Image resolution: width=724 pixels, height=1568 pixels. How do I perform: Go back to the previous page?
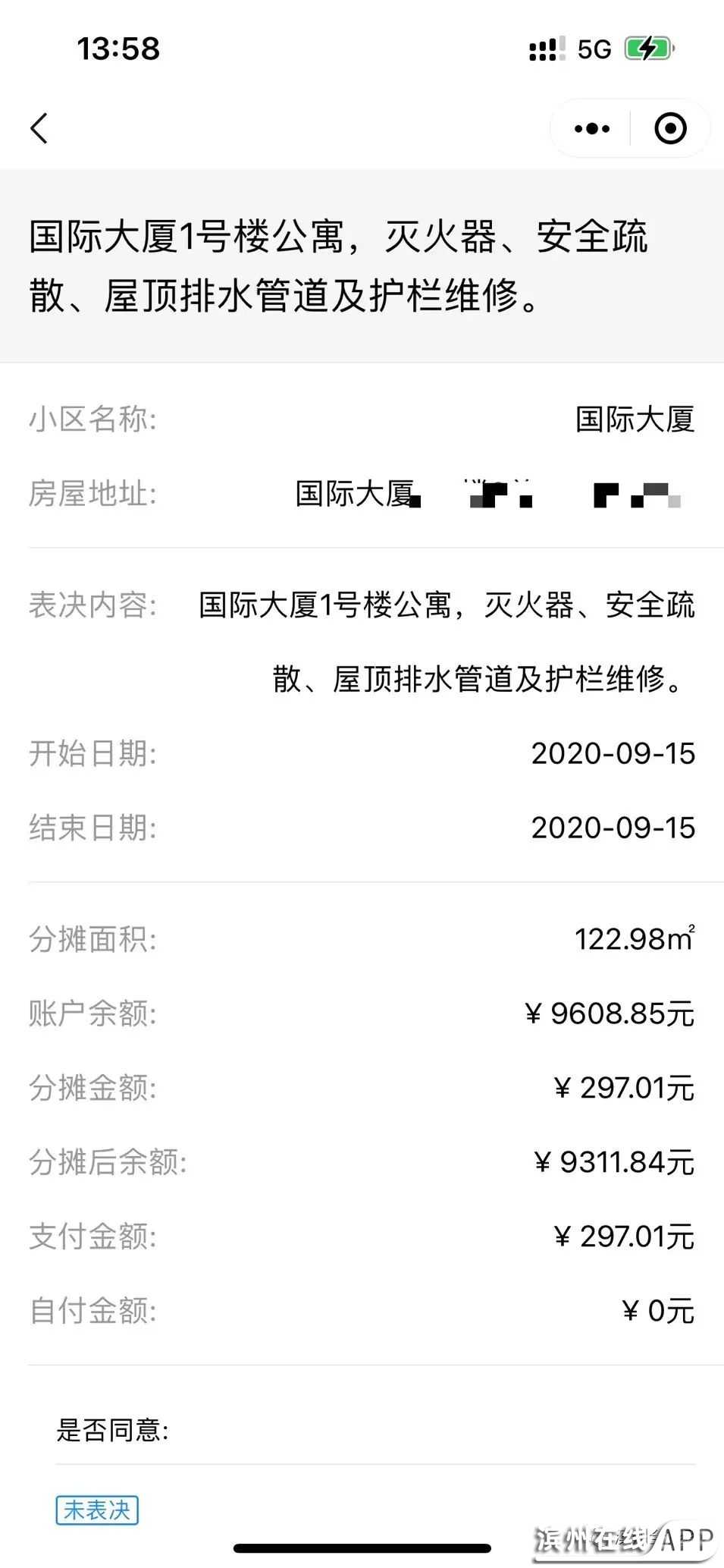pyautogui.click(x=39, y=128)
